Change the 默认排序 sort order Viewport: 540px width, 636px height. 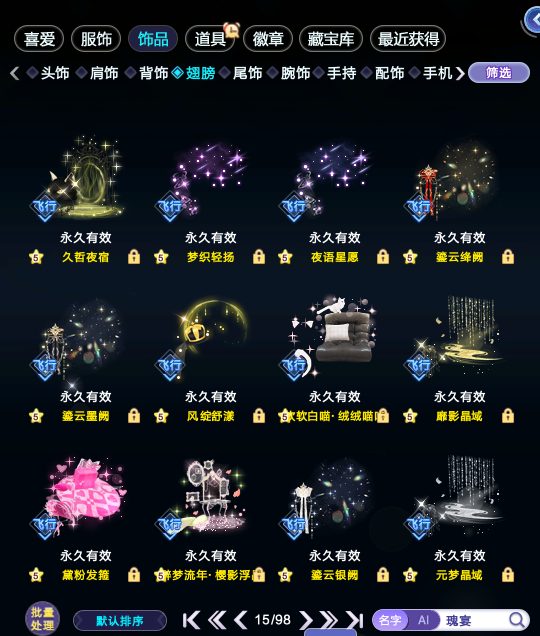[120, 621]
